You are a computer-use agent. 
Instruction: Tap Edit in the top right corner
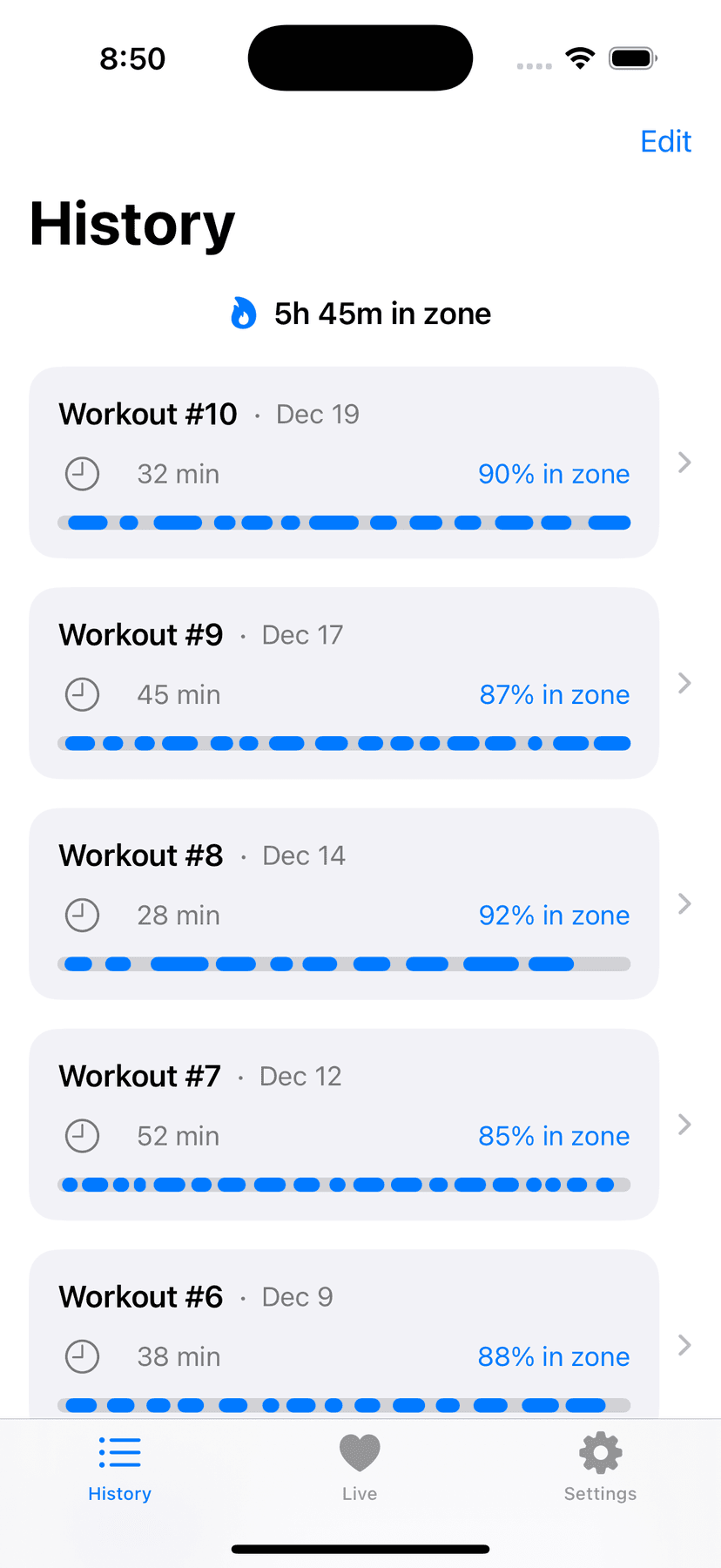[665, 141]
